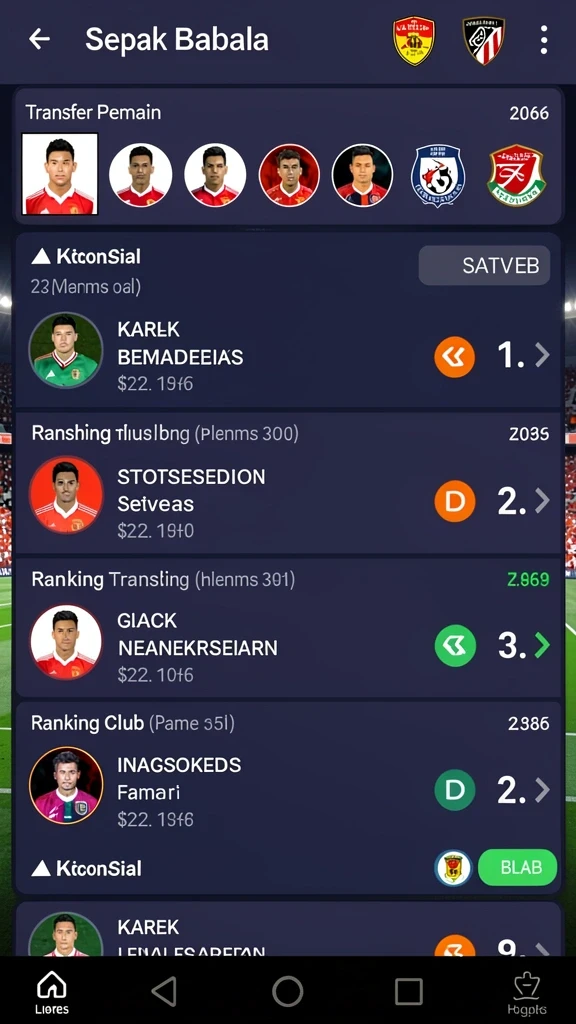Open the trophy tab in bottom bar

click(x=526, y=992)
